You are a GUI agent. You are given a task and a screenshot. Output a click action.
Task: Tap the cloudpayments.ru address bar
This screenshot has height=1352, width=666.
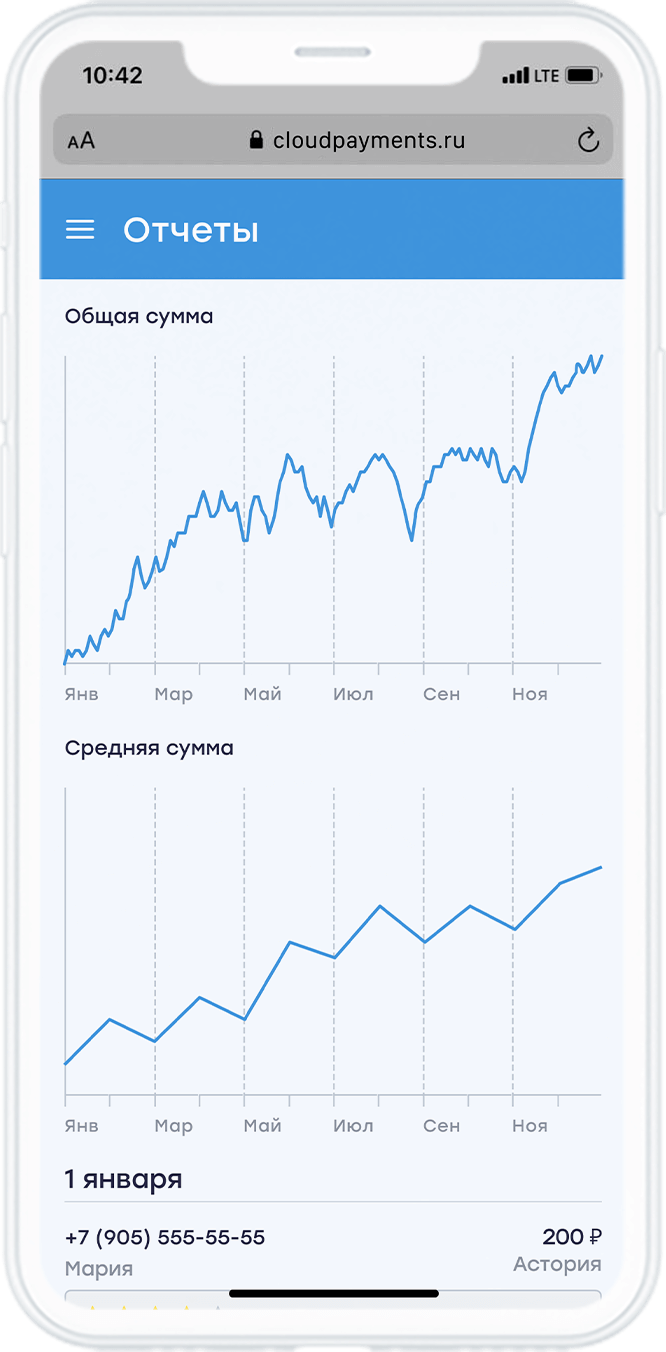coord(357,141)
